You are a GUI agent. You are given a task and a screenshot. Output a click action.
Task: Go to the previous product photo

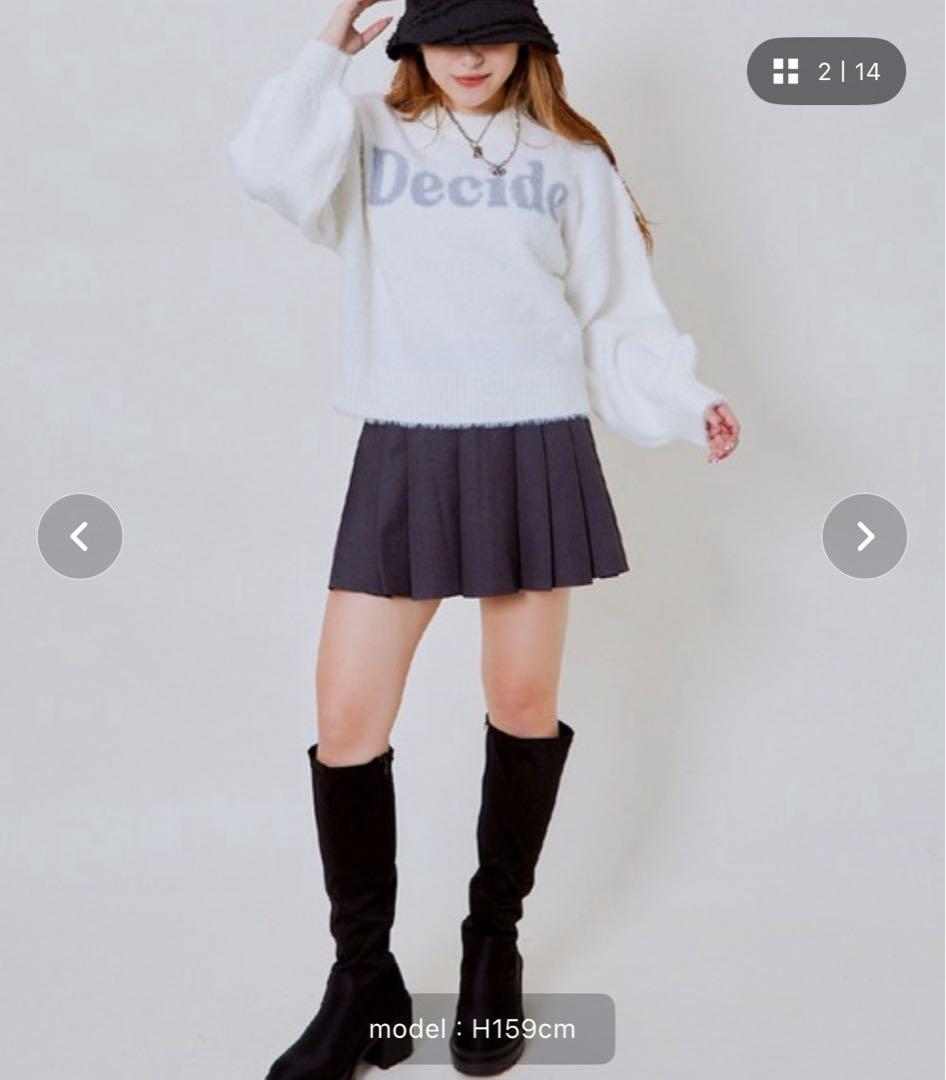[80, 536]
